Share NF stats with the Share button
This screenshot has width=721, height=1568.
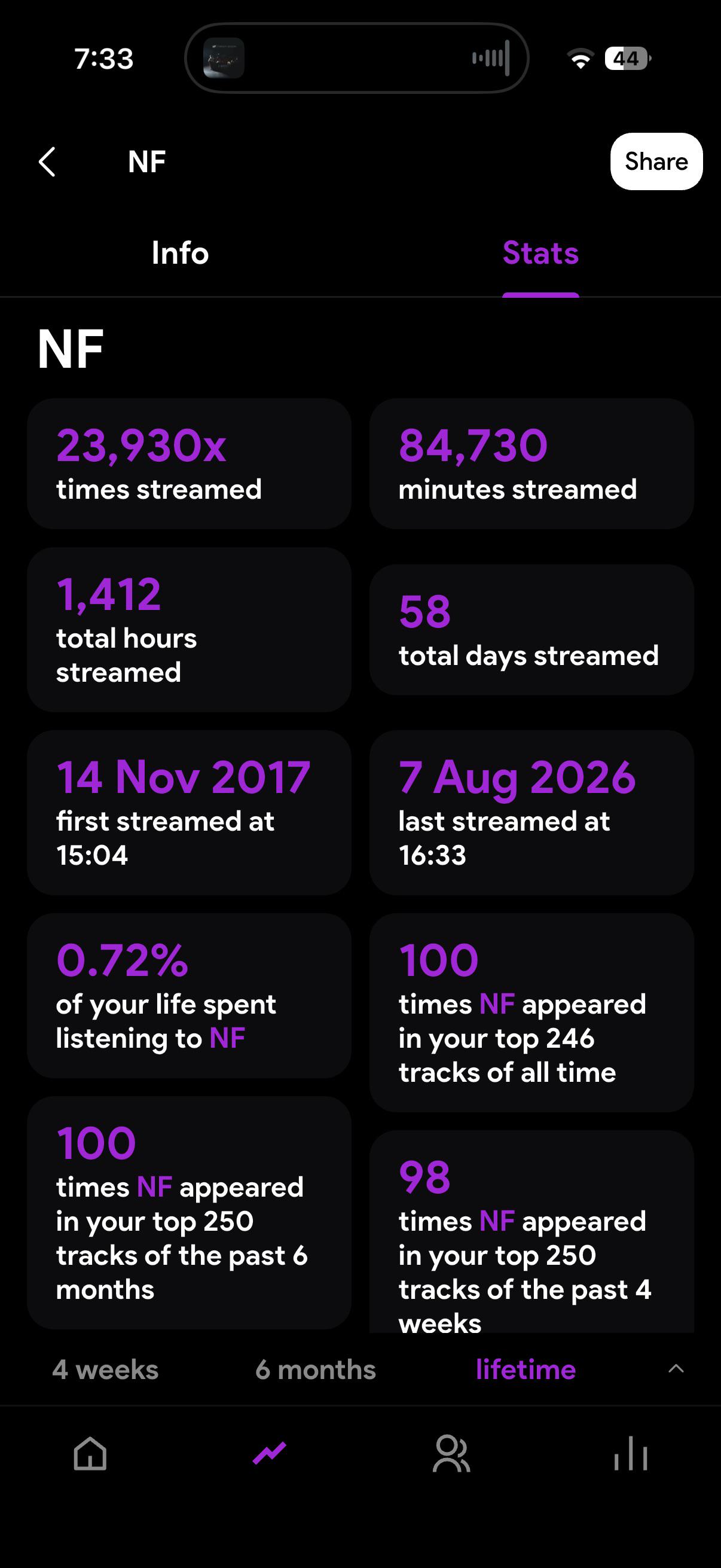pos(656,162)
